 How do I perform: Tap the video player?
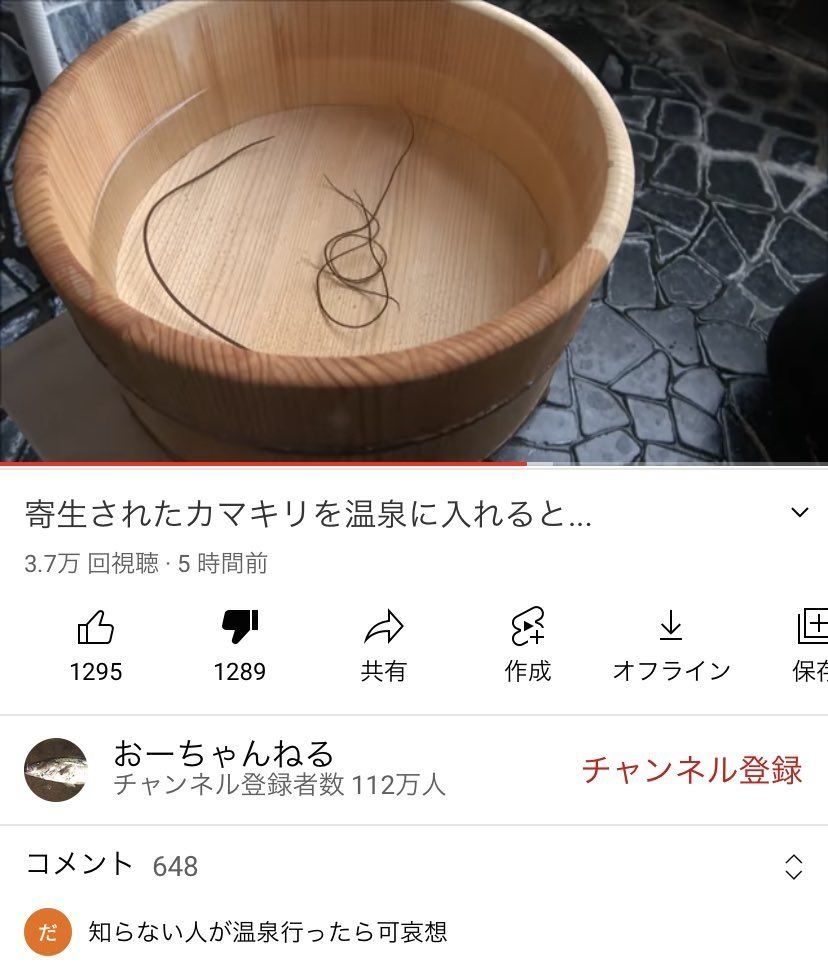point(414,230)
